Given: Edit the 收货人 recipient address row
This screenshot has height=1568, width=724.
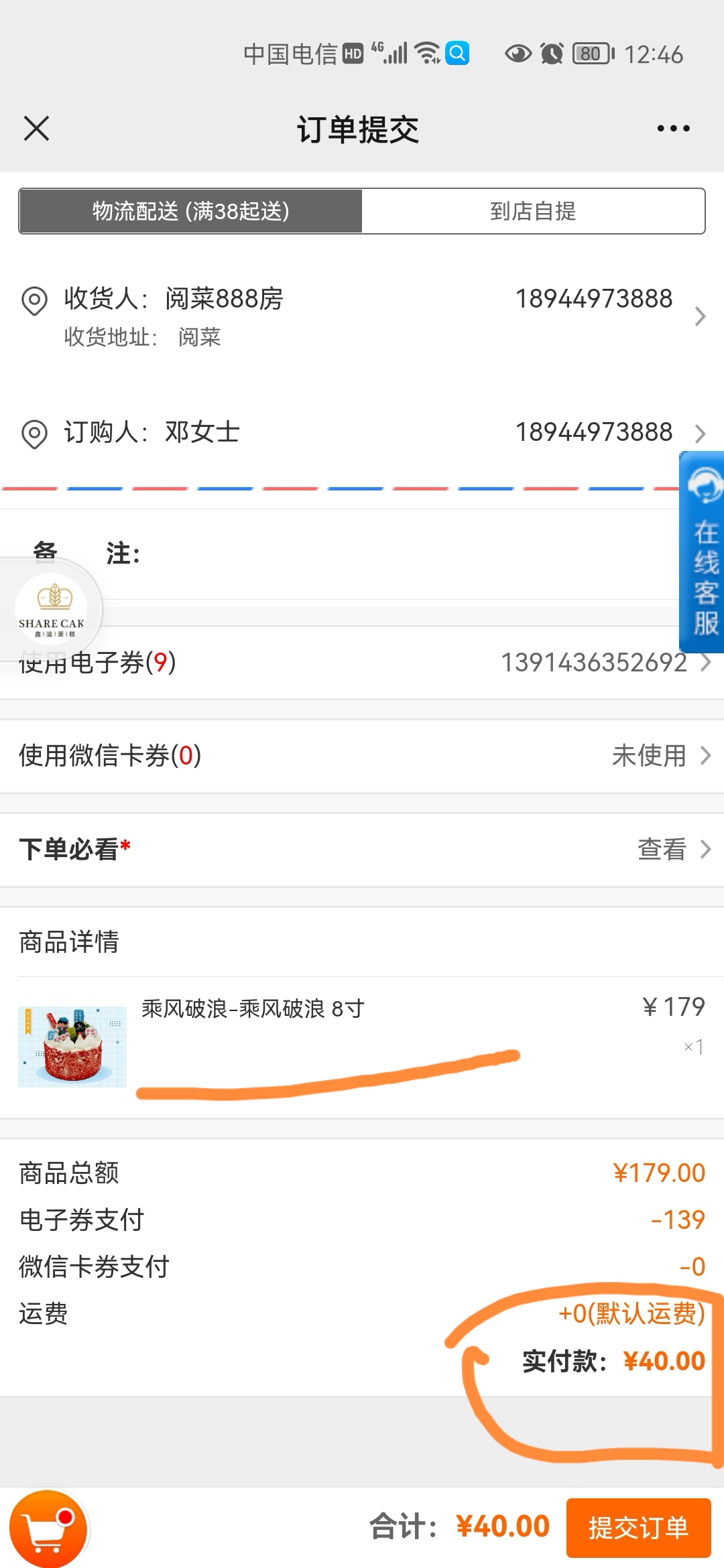Looking at the screenshot, I should pos(362,316).
